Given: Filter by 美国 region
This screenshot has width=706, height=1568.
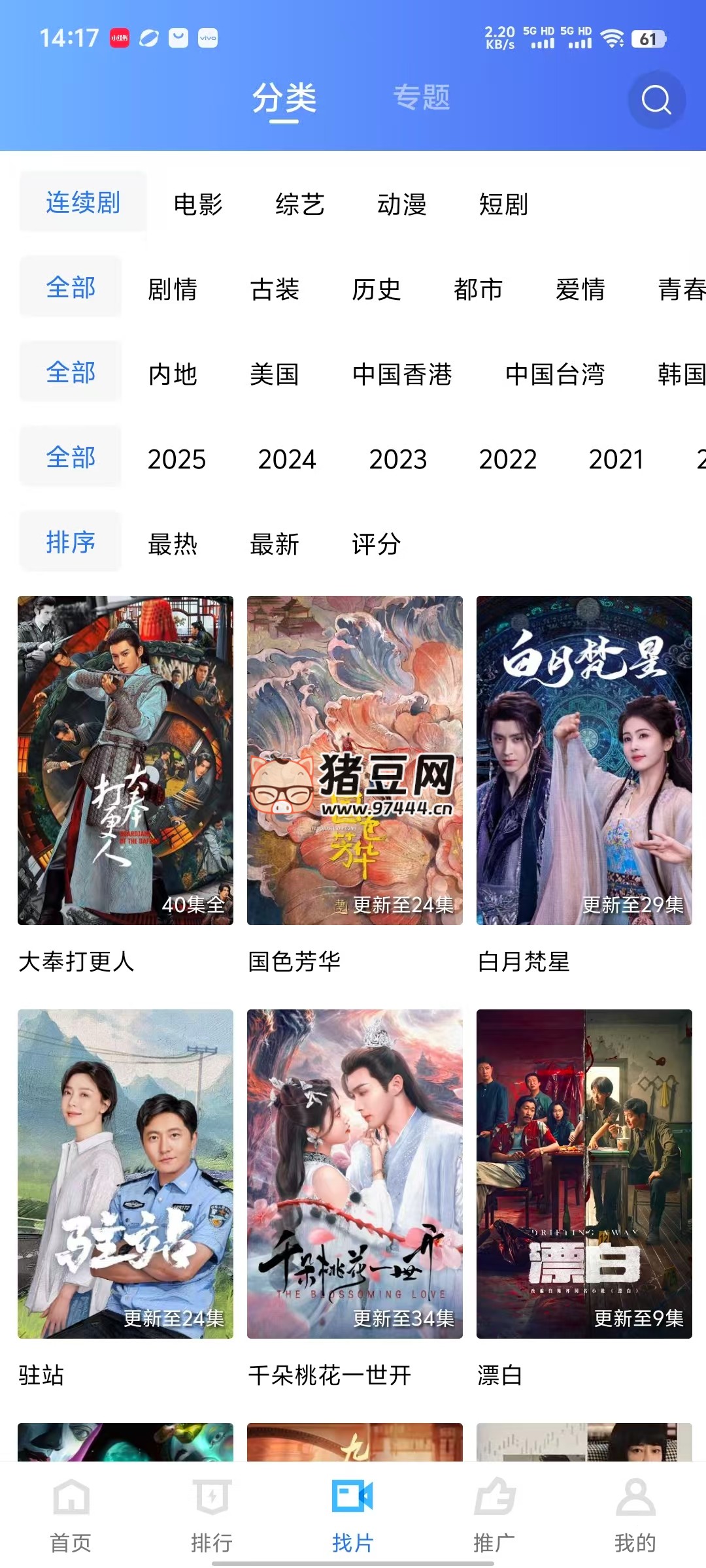Looking at the screenshot, I should click(275, 374).
